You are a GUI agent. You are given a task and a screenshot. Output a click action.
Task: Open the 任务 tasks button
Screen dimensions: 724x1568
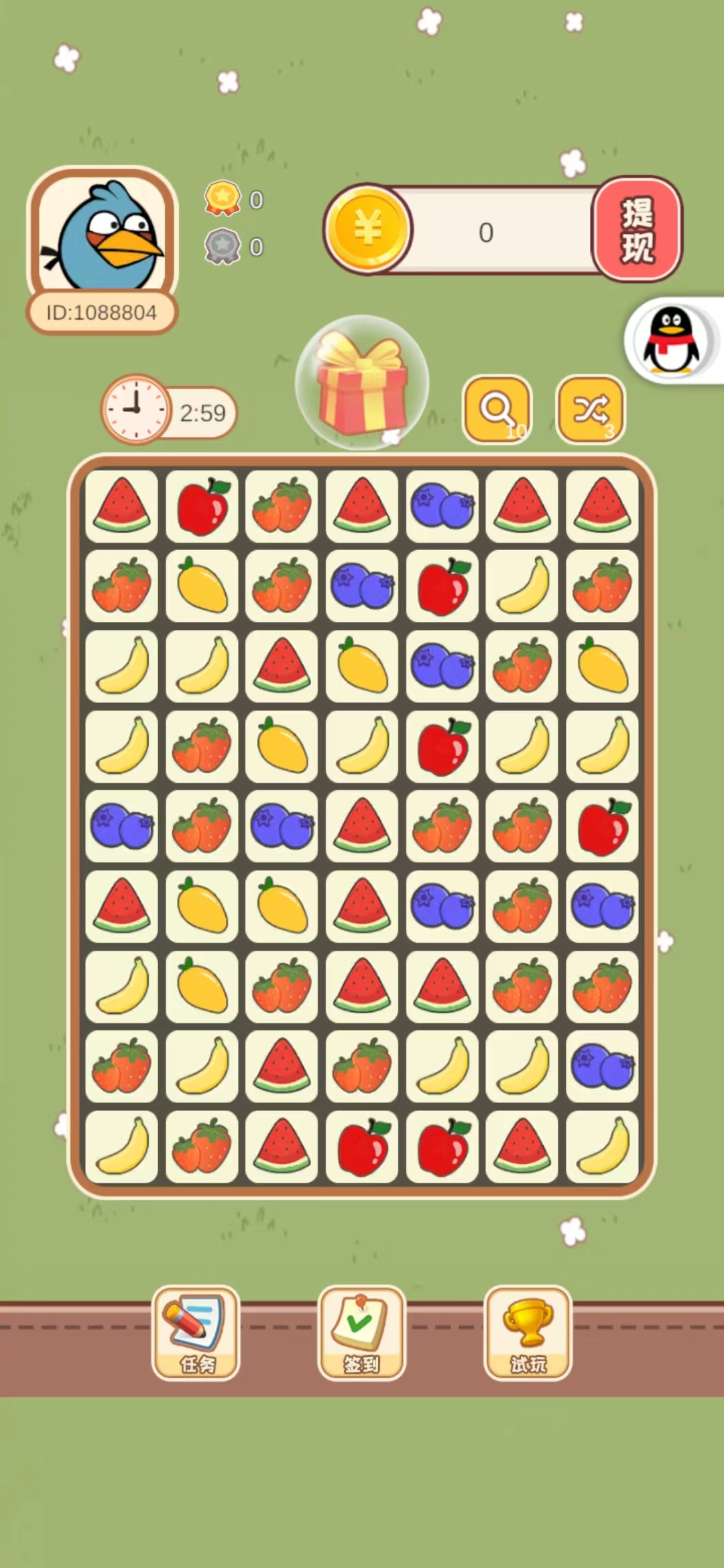point(196,1333)
